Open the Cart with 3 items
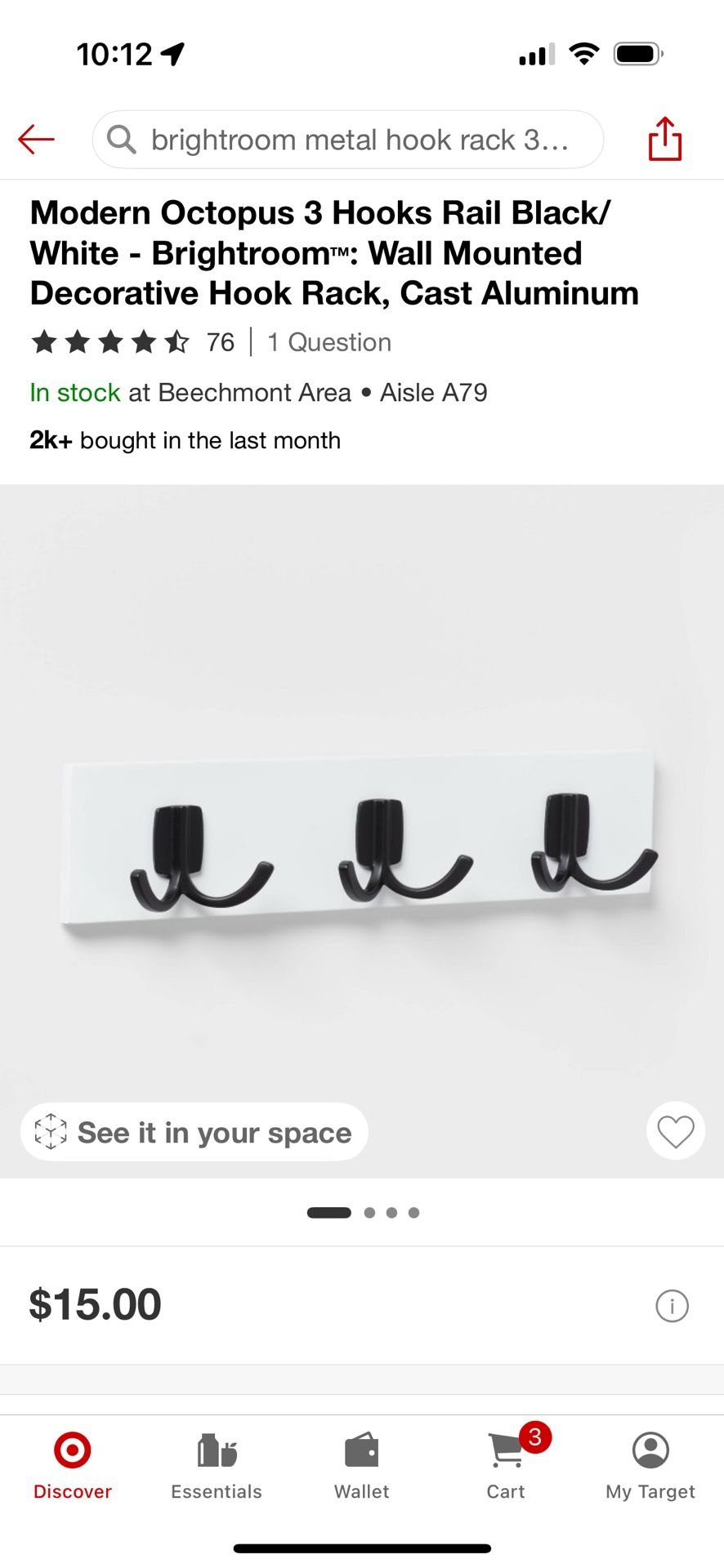Screen dimensions: 724x1568 [507, 1466]
